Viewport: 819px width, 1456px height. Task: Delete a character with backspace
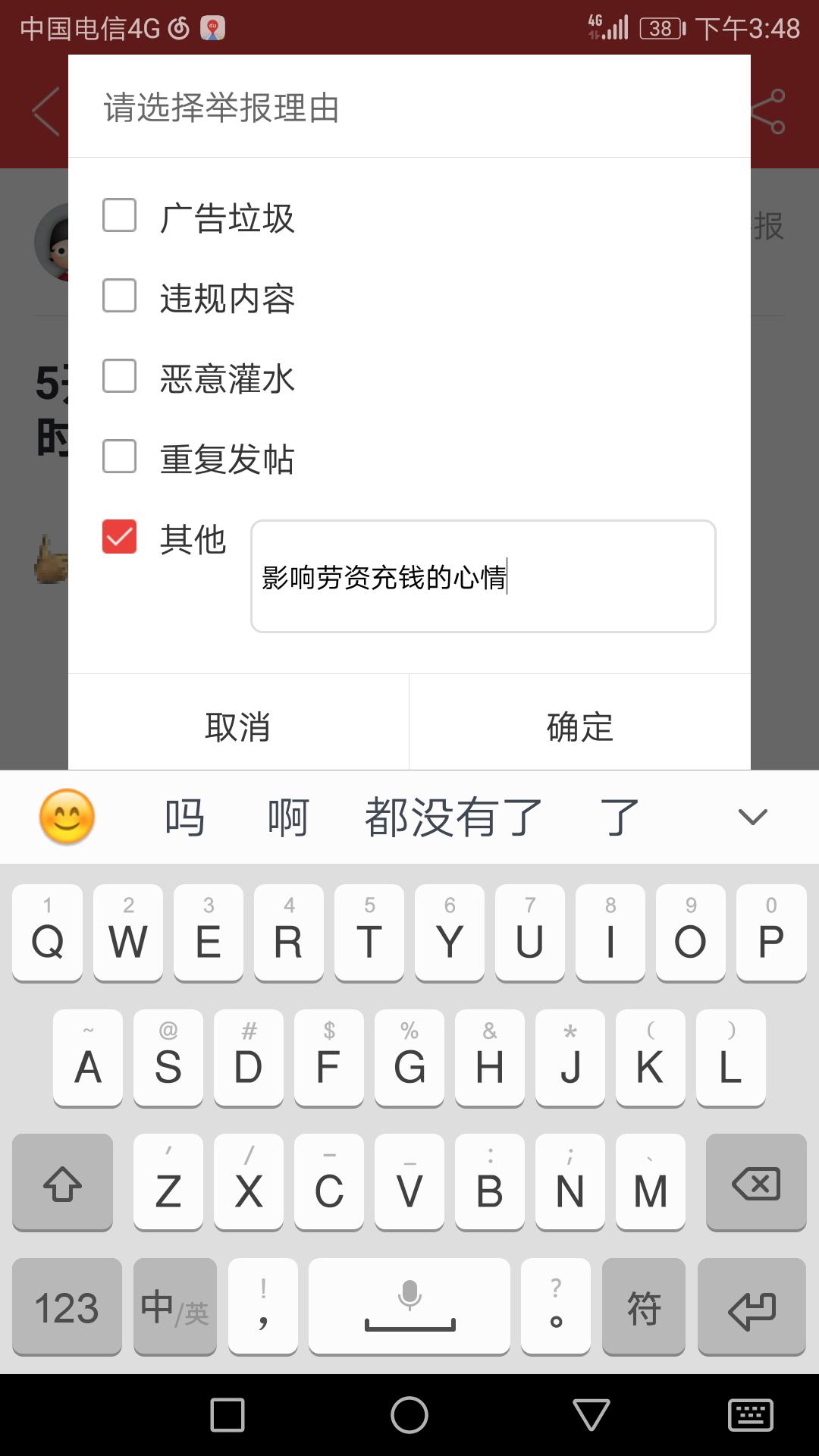pyautogui.click(x=755, y=1183)
